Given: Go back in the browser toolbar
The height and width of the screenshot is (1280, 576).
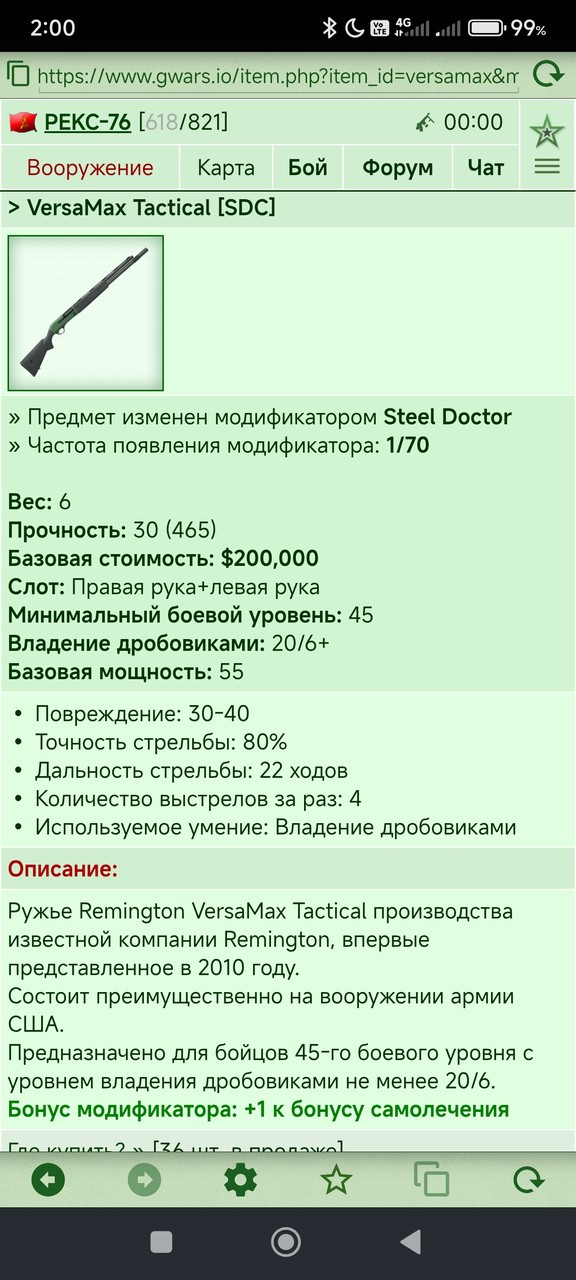Looking at the screenshot, I should pyautogui.click(x=47, y=1180).
